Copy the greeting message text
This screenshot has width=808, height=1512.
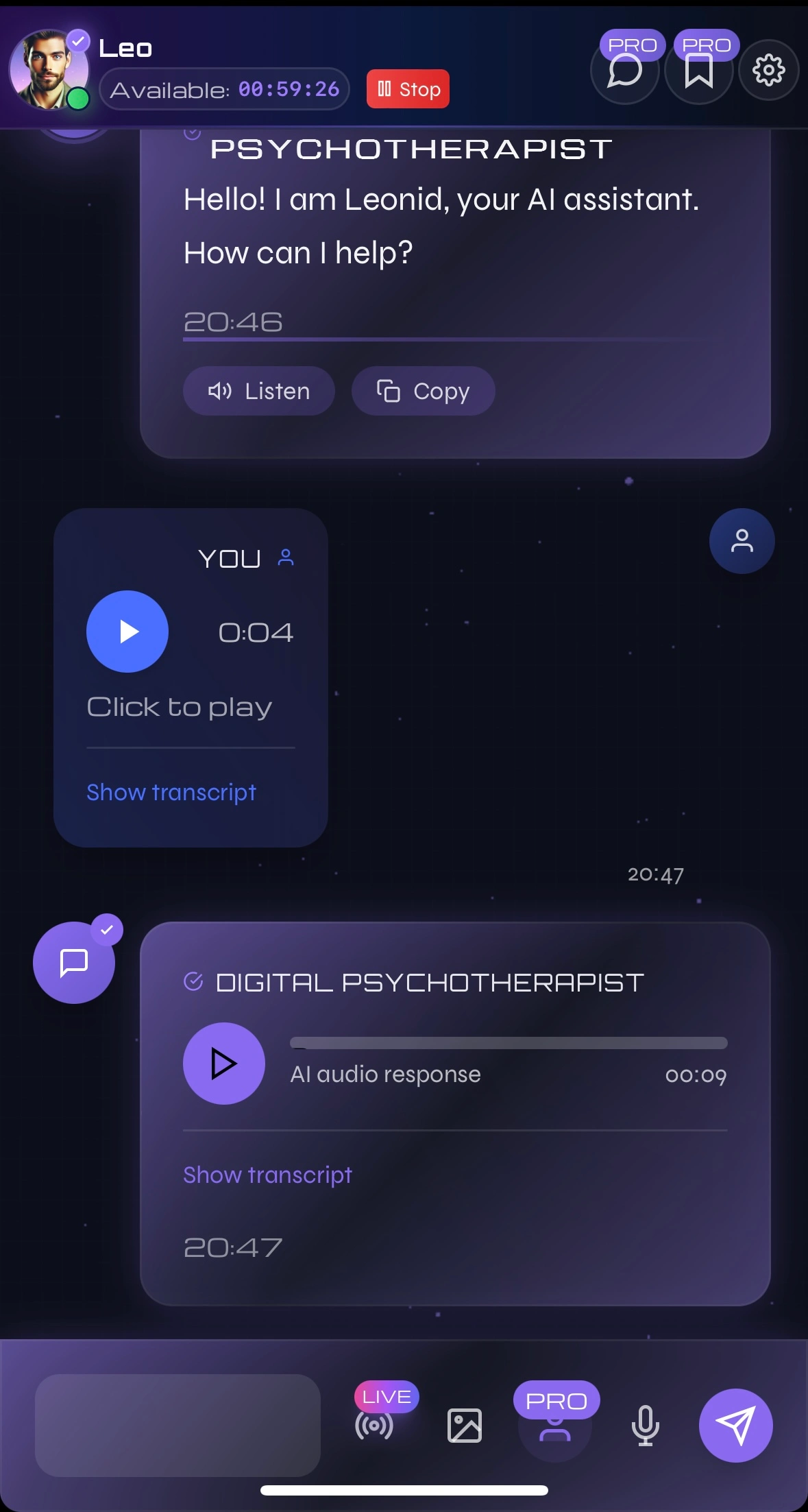(424, 391)
